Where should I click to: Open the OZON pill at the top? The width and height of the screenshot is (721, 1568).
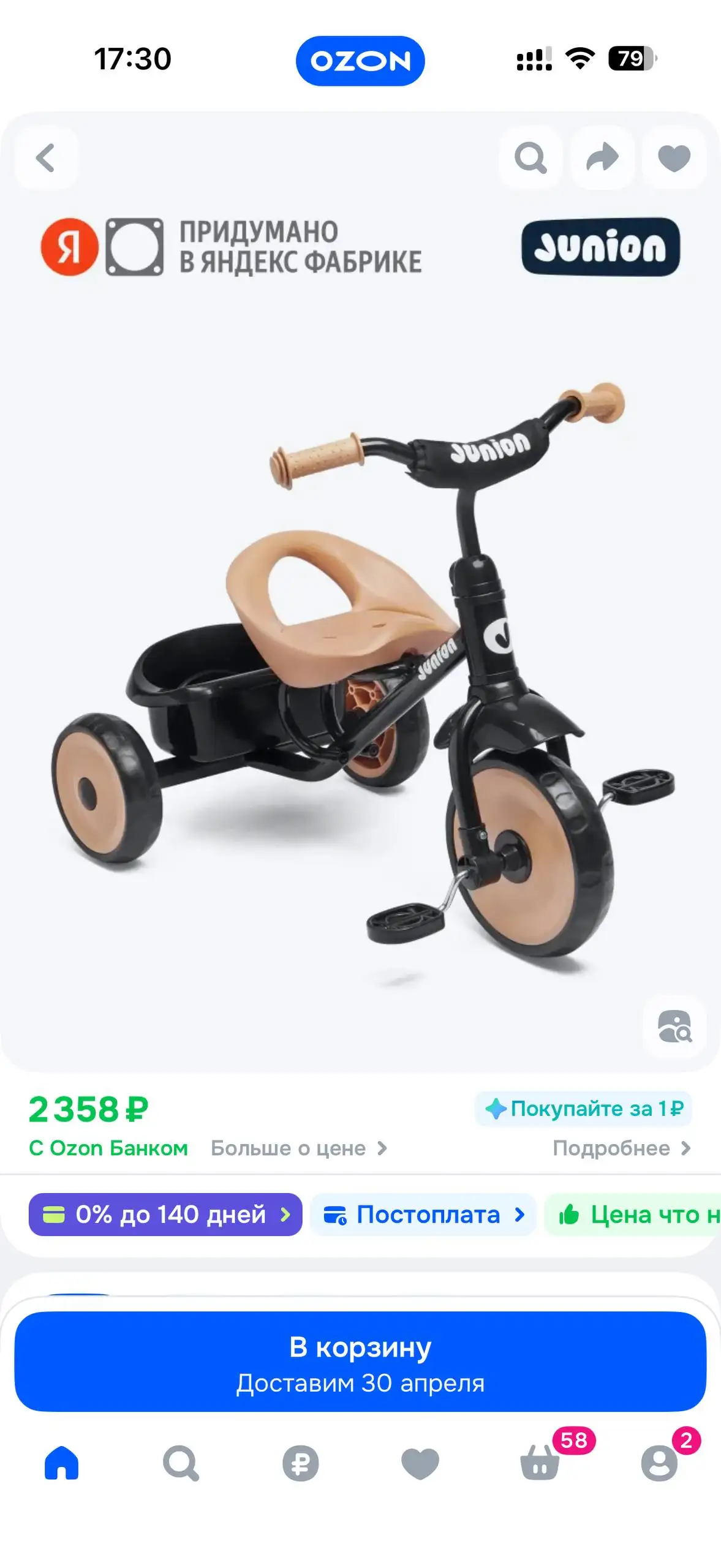[x=360, y=61]
